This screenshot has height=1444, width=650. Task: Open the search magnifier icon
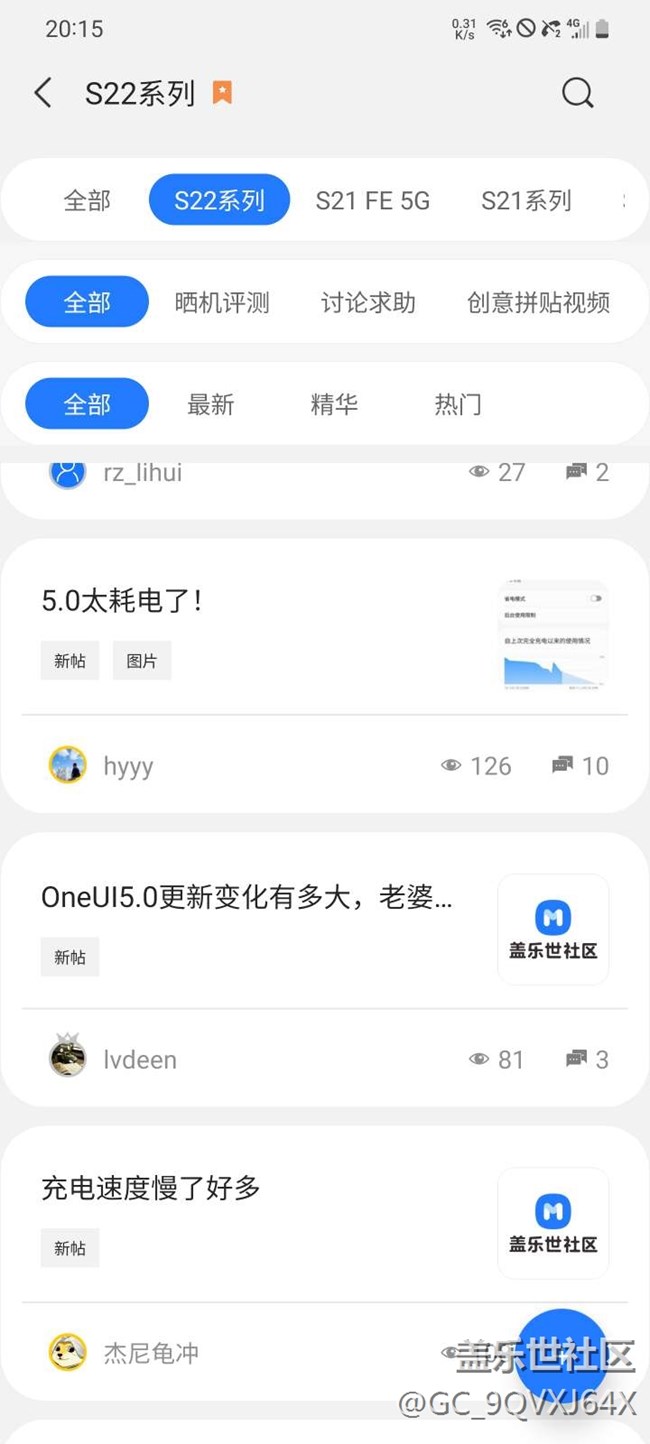[577, 93]
